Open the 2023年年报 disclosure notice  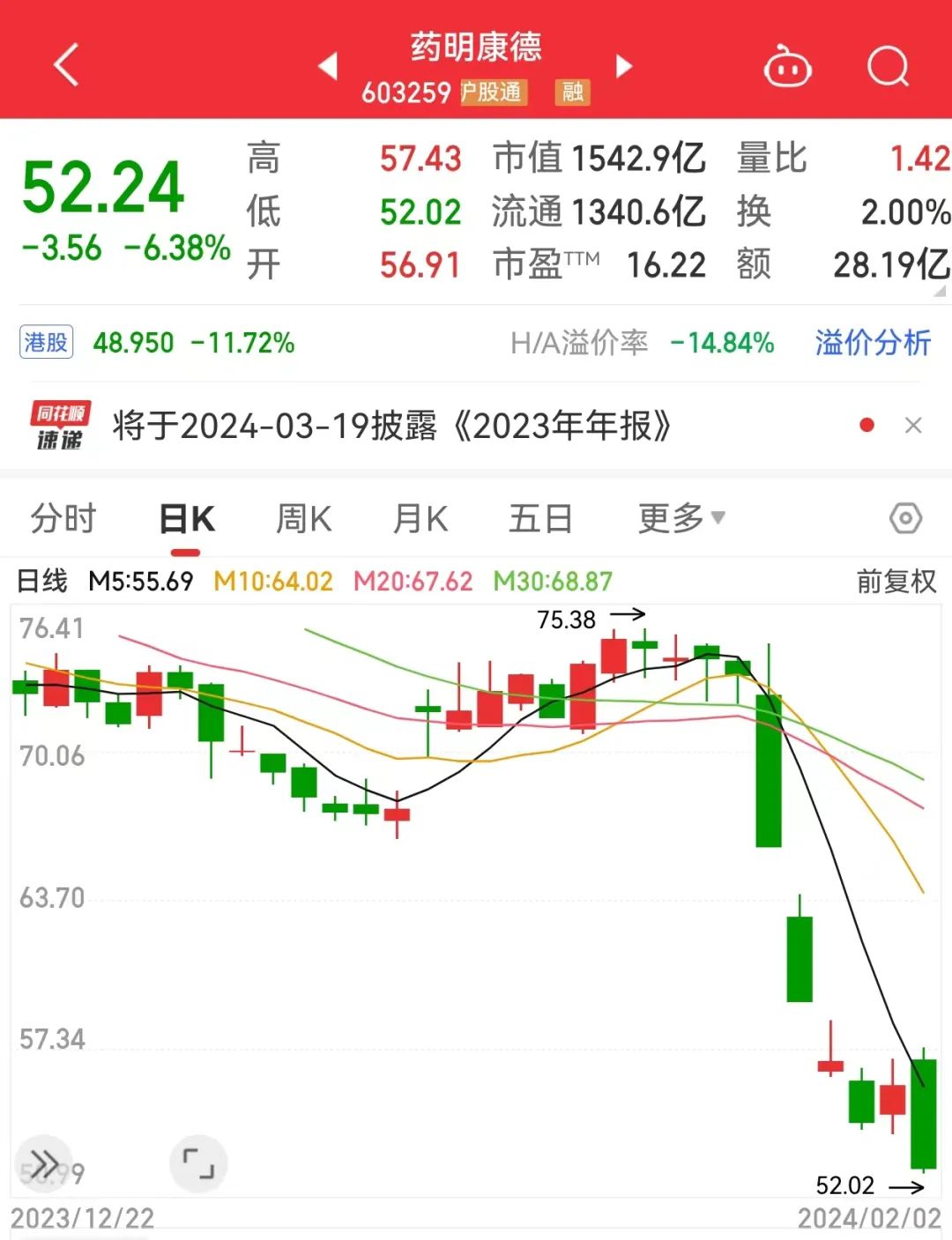[x=391, y=427]
